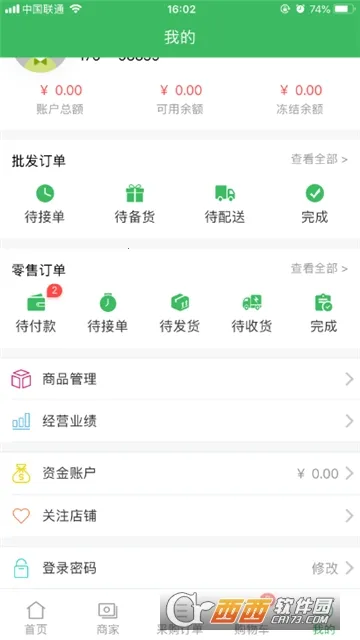This screenshot has width=360, height=640.
Task: Open 待备货 wholesale orders
Action: click(135, 204)
